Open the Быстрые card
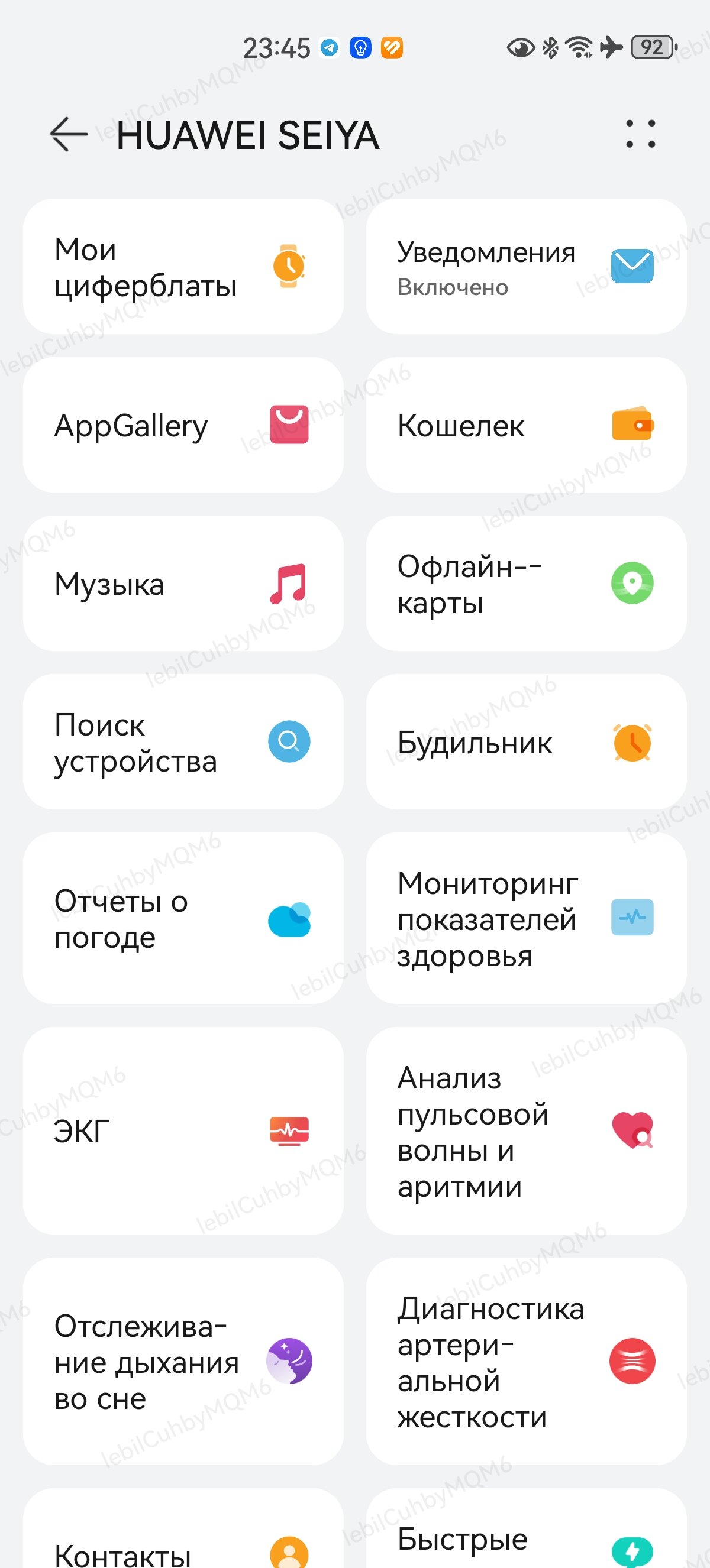Image resolution: width=710 pixels, height=1568 pixels. pos(526,1529)
